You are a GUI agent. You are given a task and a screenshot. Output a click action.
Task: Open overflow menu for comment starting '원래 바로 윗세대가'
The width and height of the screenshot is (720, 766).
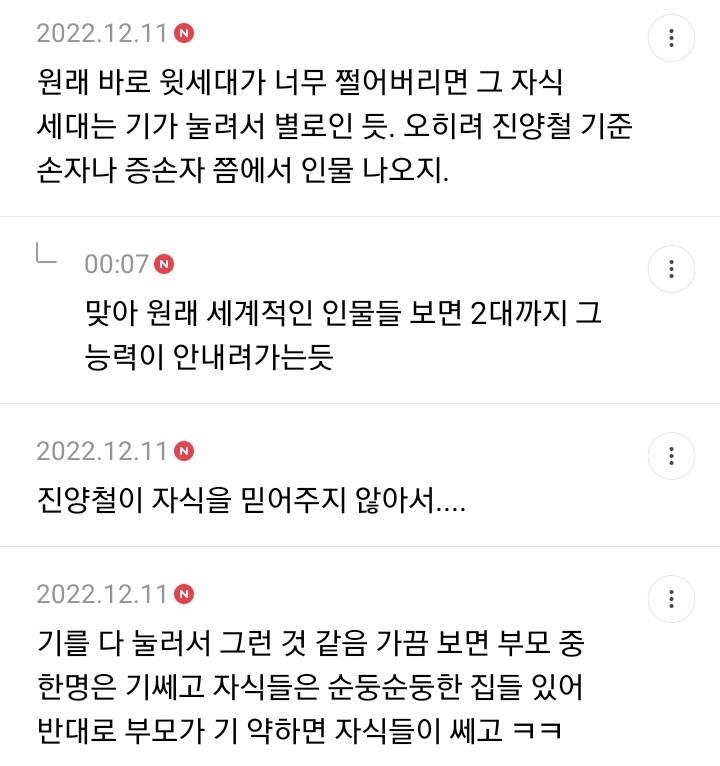(x=671, y=39)
